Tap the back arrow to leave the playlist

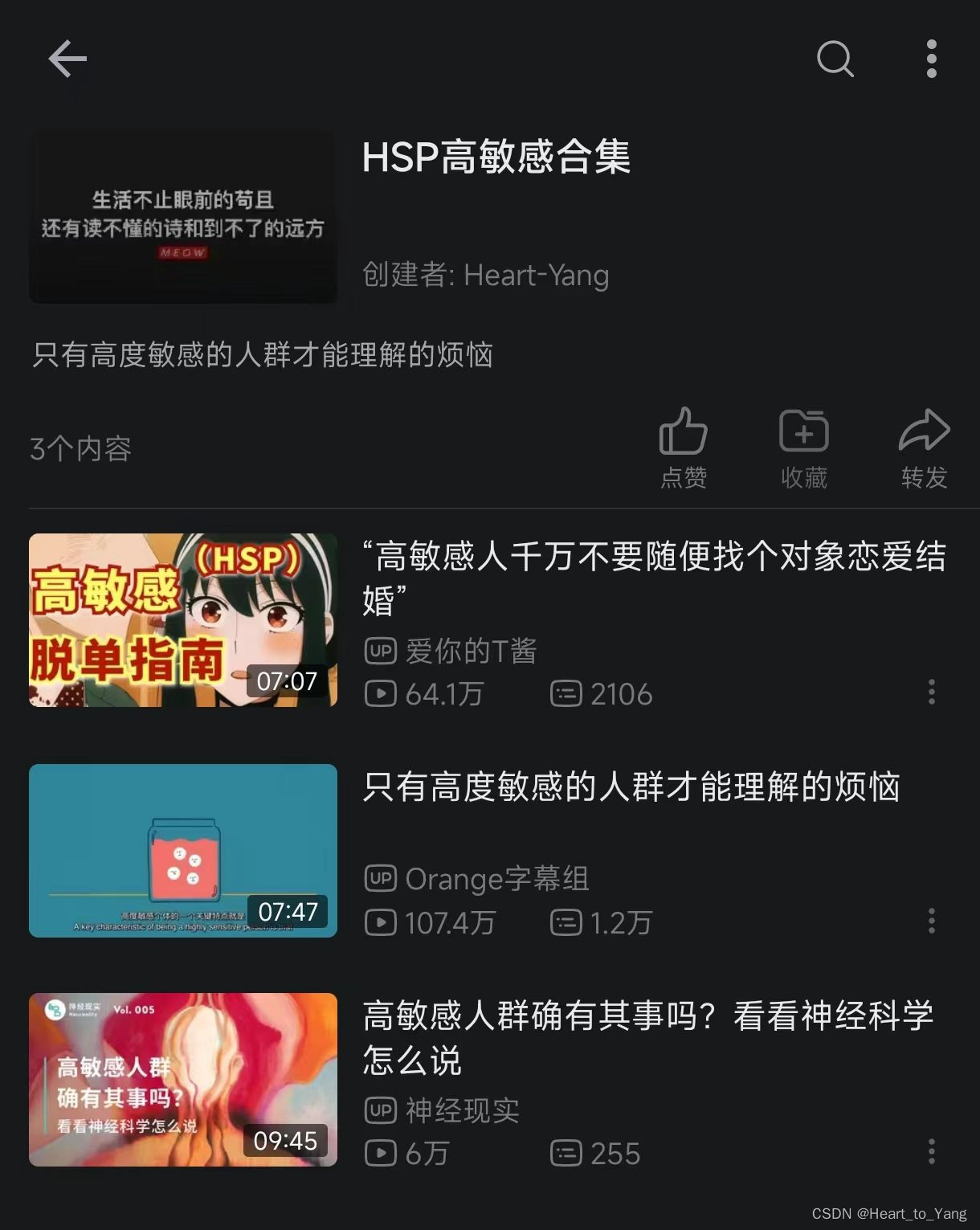tap(68, 59)
